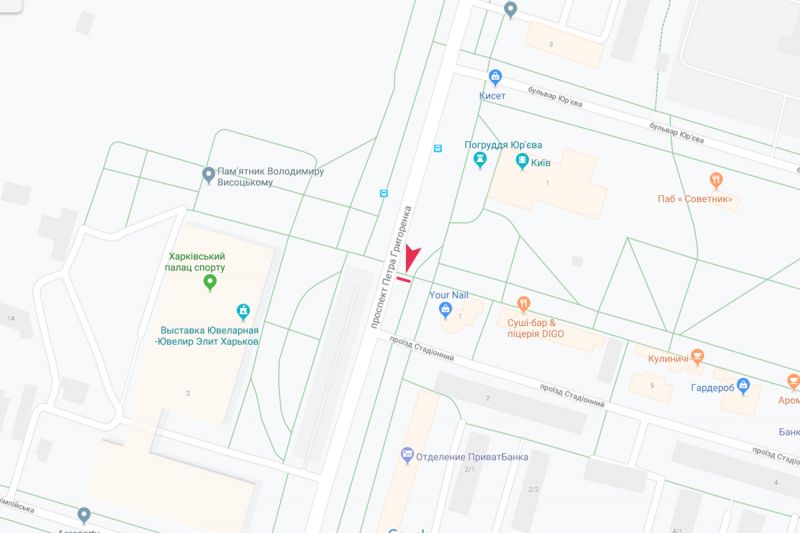Image resolution: width=800 pixels, height=533 pixels.
Task: Open the Выставка Ювеларная-Ювелир Элит Харьков marker
Action: pos(241,312)
